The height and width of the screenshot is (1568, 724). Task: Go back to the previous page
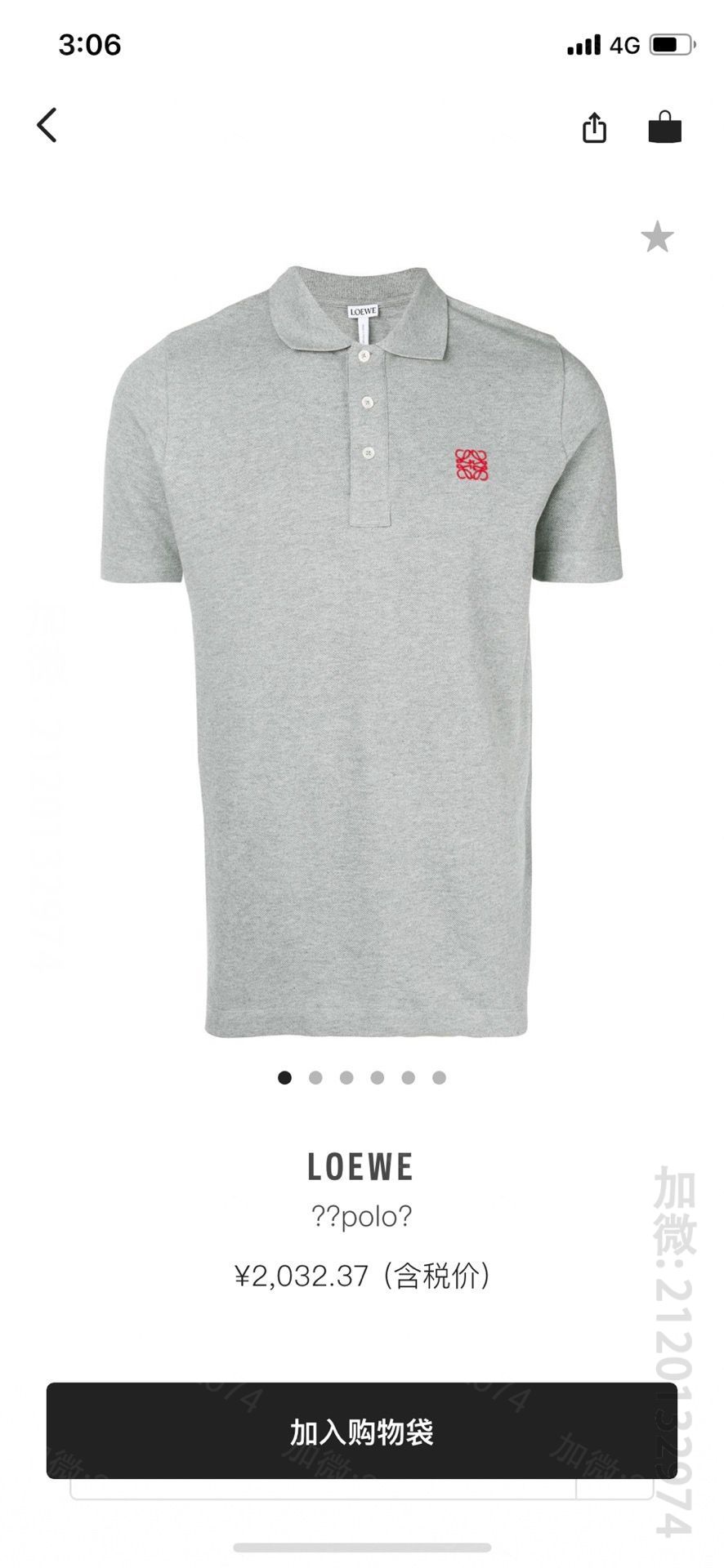click(47, 126)
